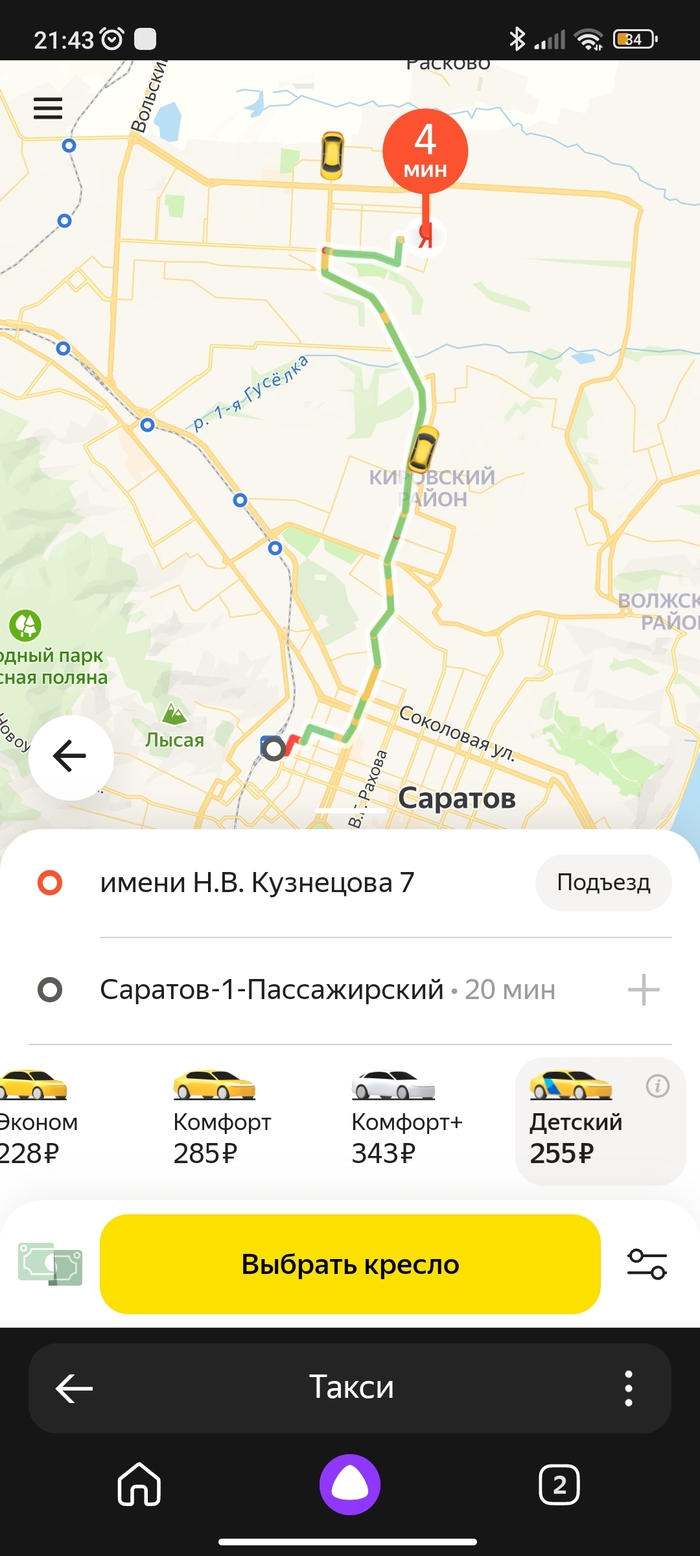Go to the browser home page
This screenshot has width=700, height=1556.
[139, 1484]
